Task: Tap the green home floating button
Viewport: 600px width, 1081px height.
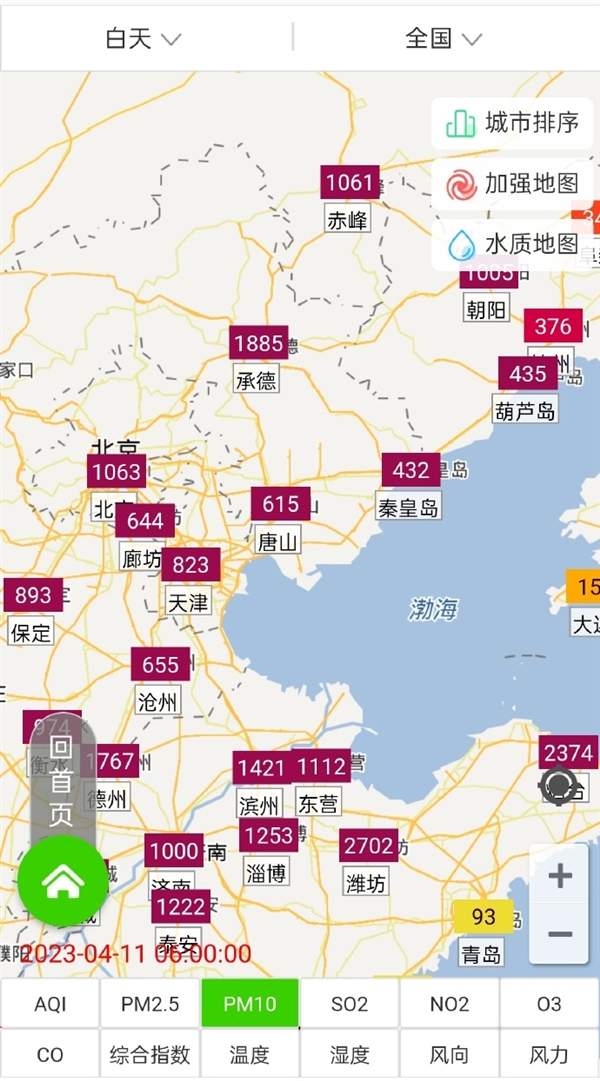Action: [62, 881]
